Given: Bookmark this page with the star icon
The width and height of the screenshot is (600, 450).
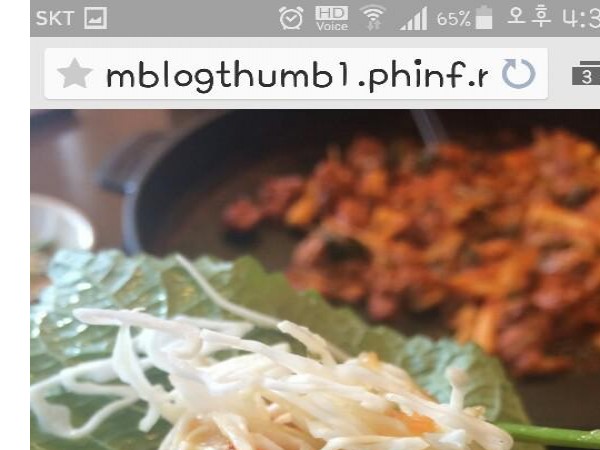Looking at the screenshot, I should [74, 75].
